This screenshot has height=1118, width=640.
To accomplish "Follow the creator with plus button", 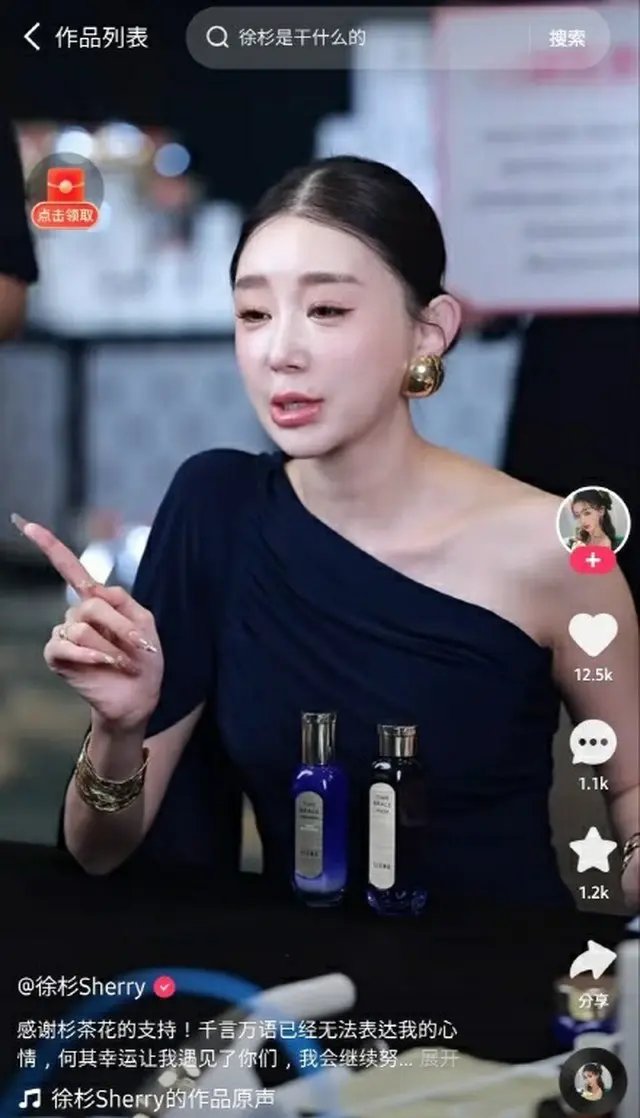I will point(592,560).
